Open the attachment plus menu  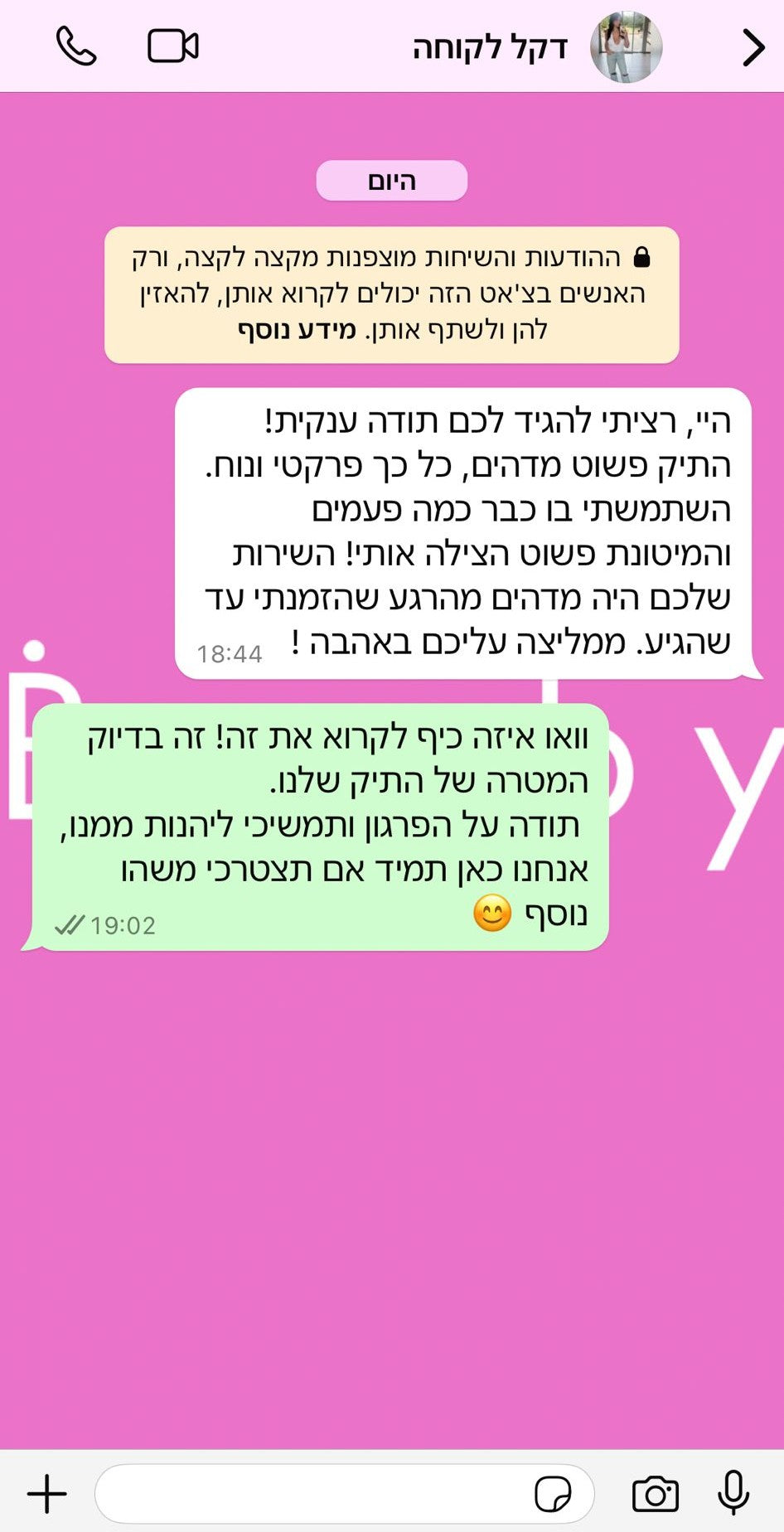[x=47, y=1495]
